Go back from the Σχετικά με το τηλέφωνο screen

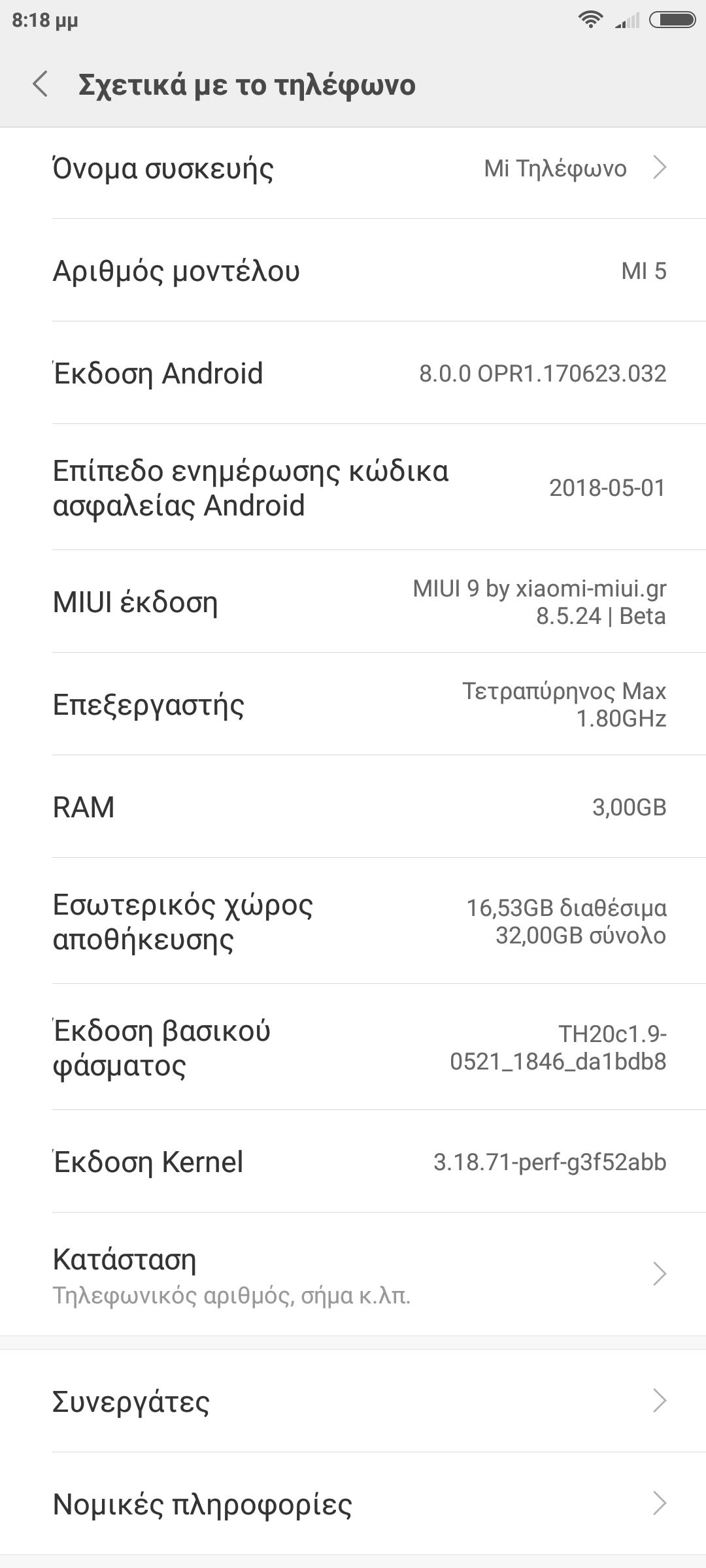41,85
